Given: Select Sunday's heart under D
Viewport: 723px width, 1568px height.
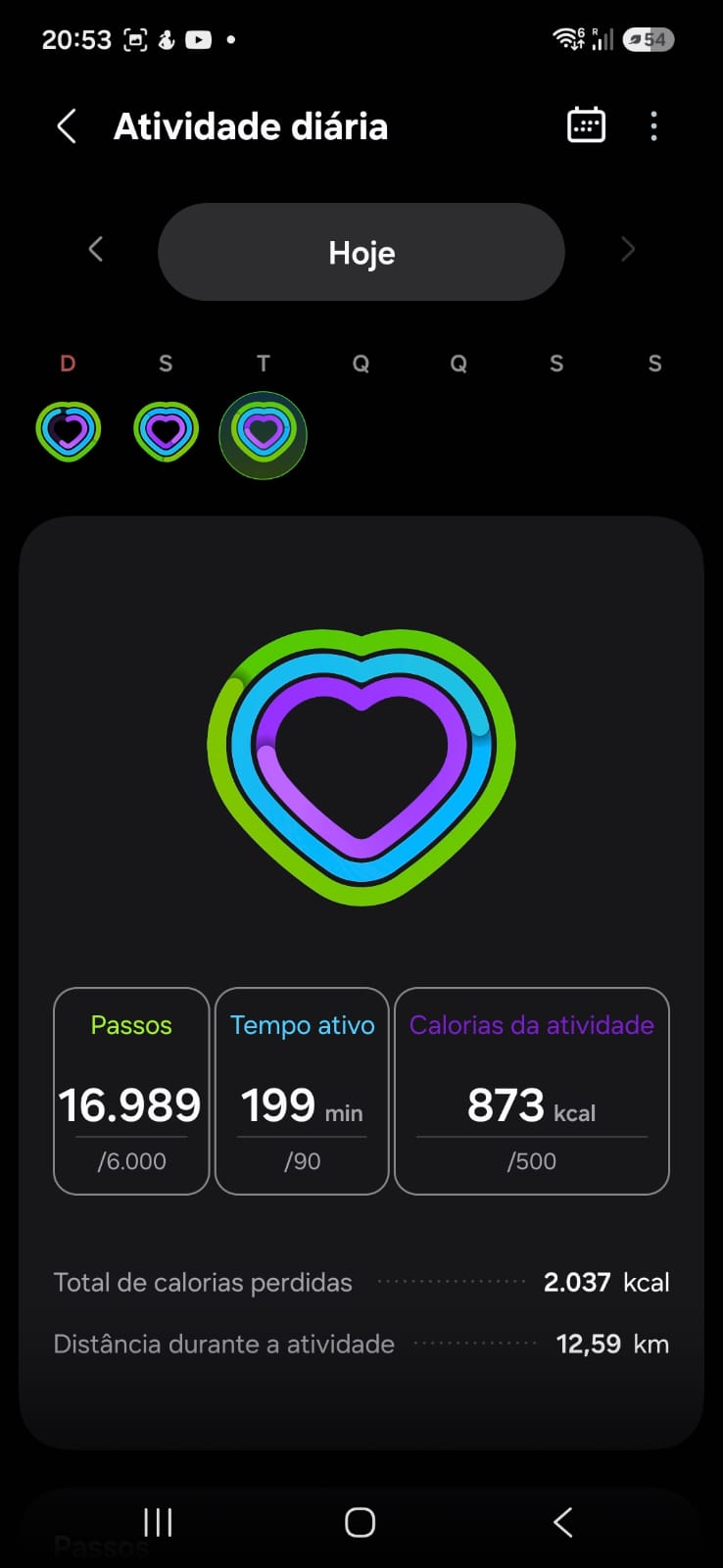Looking at the screenshot, I should click(x=68, y=431).
